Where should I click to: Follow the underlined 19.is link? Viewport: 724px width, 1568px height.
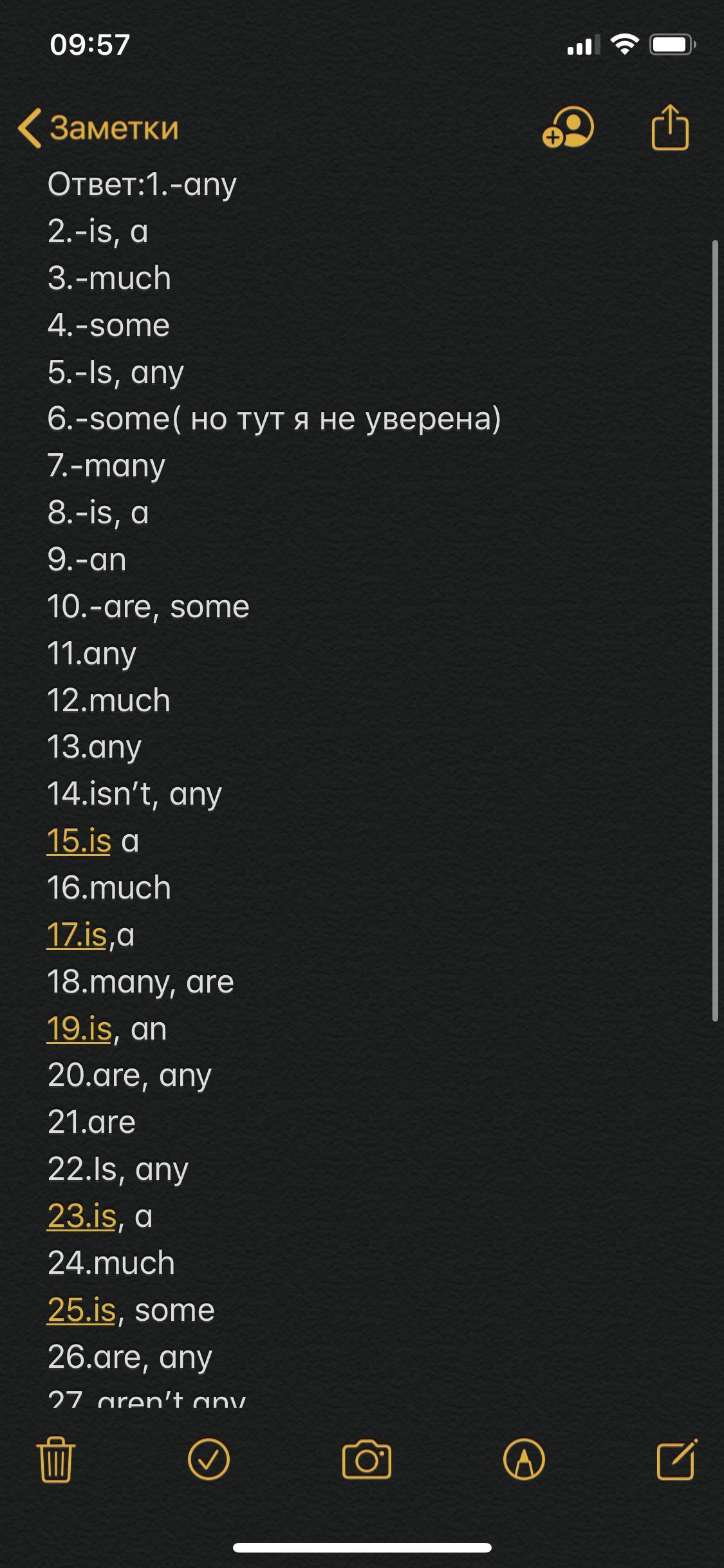[80, 1029]
